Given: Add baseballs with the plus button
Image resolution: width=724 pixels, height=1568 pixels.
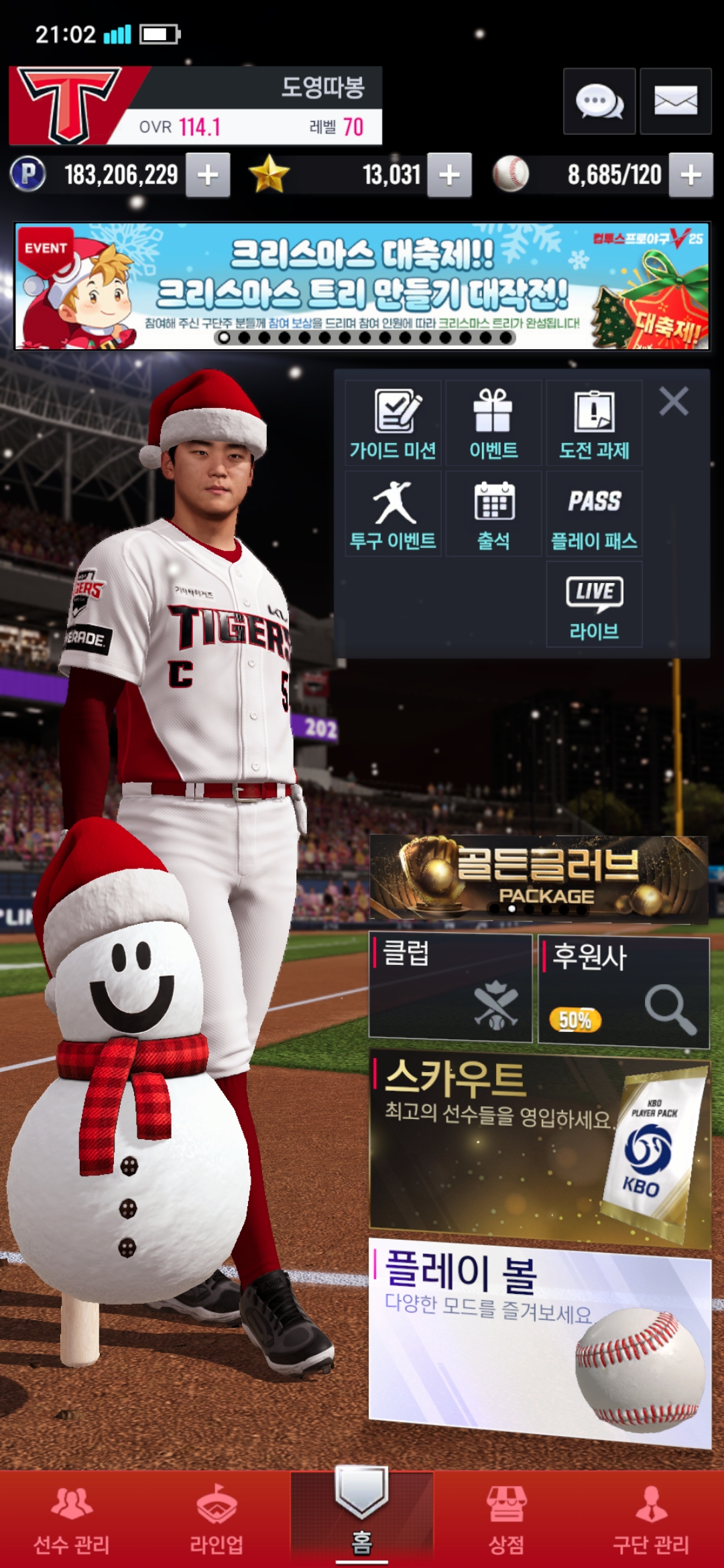Looking at the screenshot, I should (690, 175).
